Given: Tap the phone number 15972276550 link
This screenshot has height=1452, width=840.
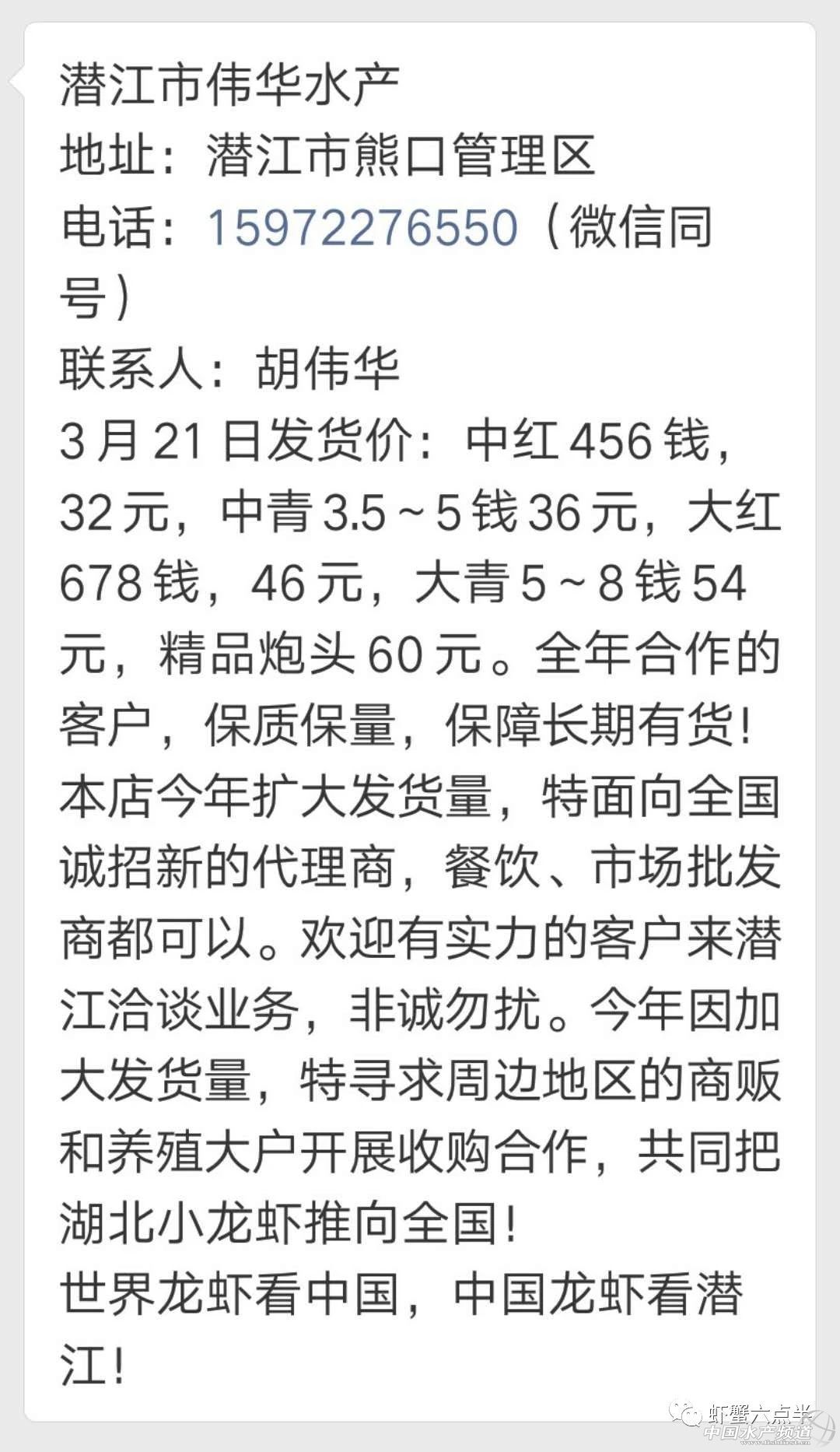Looking at the screenshot, I should pyautogui.click(x=362, y=227).
